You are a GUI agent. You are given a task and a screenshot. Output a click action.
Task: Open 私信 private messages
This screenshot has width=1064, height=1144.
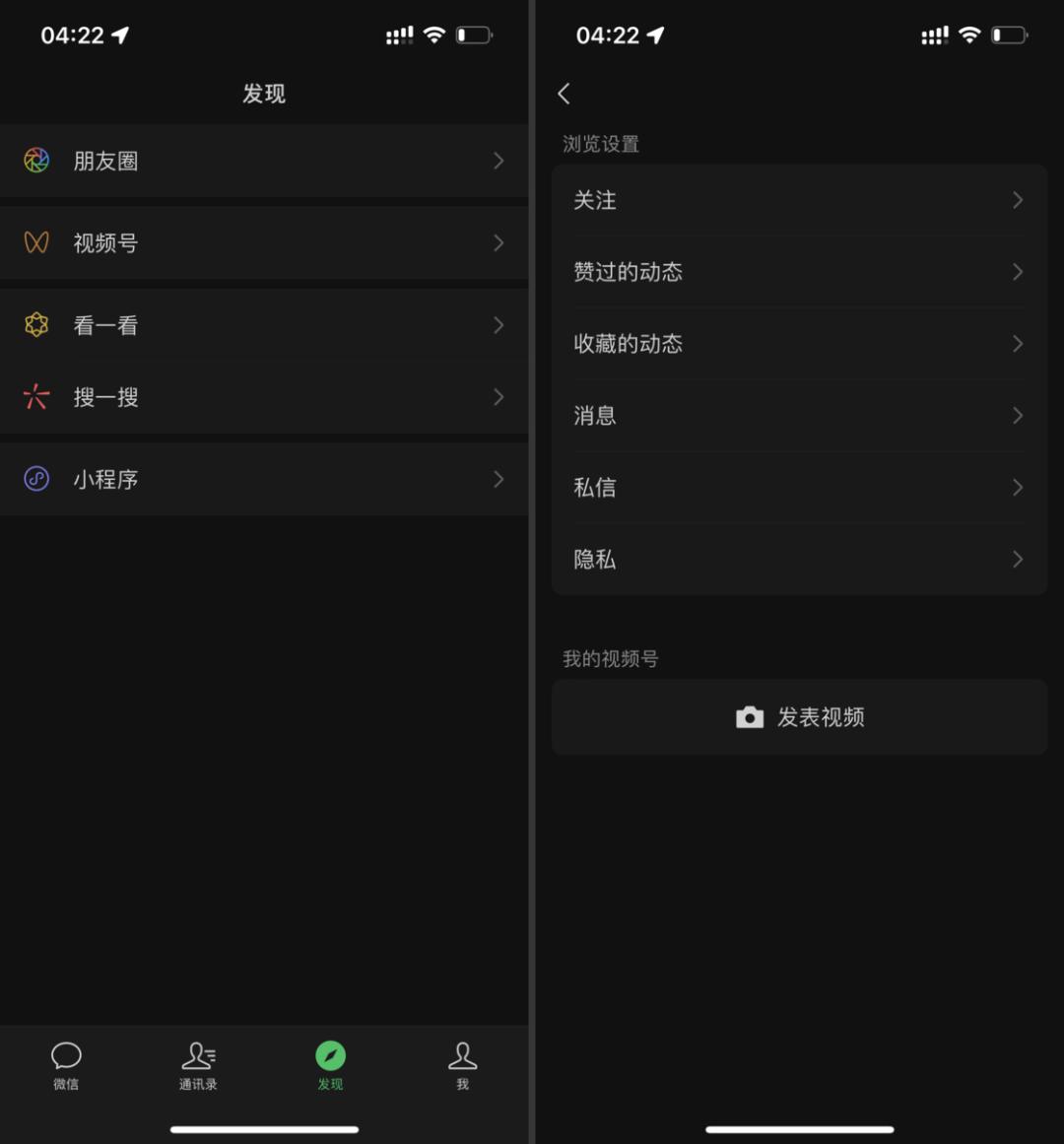click(799, 488)
